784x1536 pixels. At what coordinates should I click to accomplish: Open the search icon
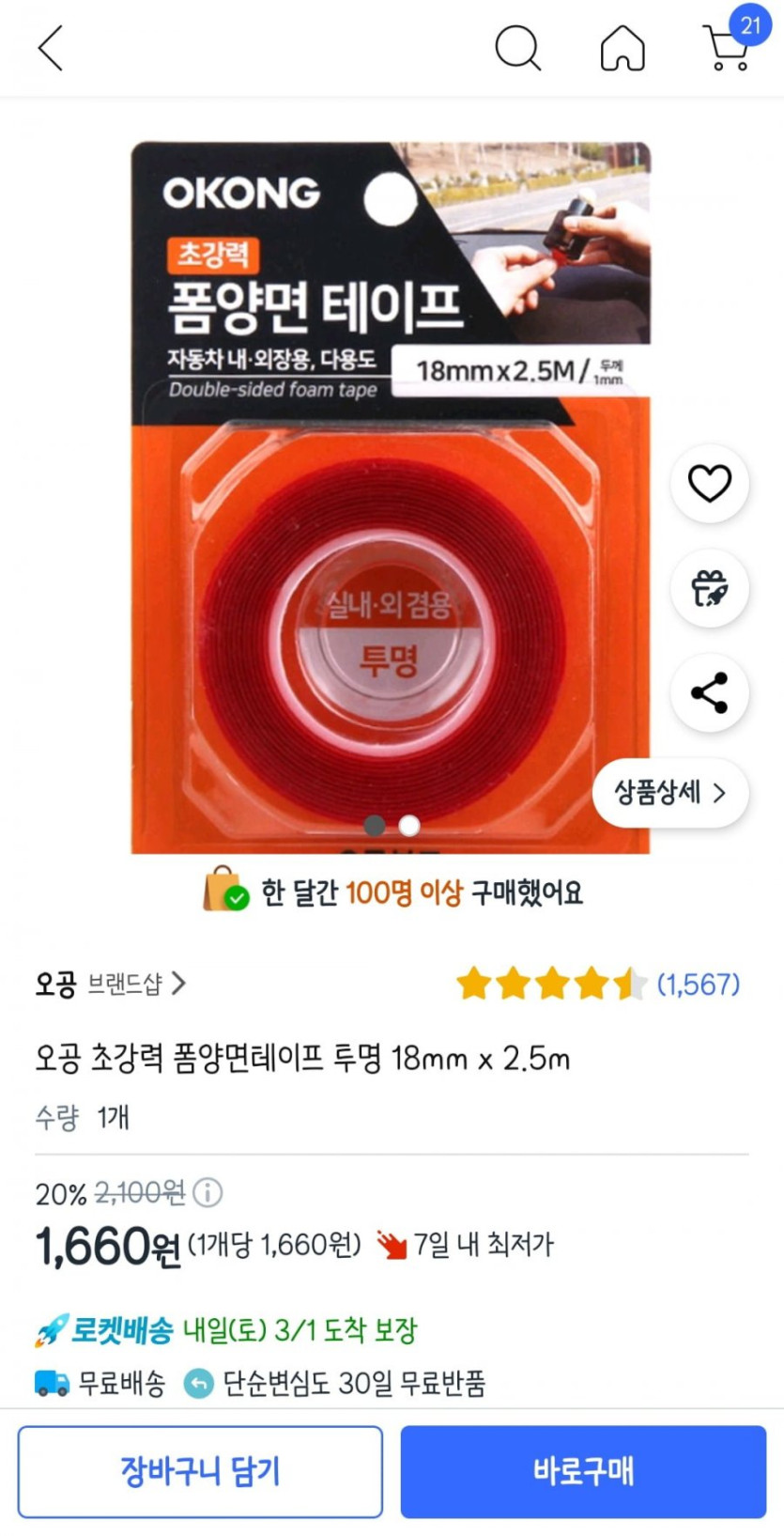[519, 49]
